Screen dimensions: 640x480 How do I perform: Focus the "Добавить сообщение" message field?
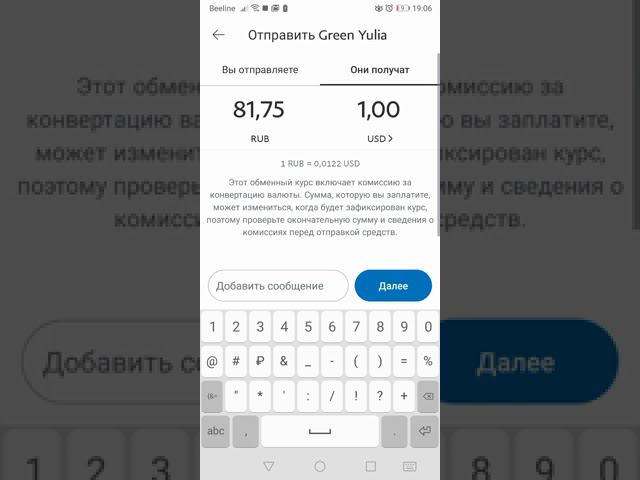point(278,286)
